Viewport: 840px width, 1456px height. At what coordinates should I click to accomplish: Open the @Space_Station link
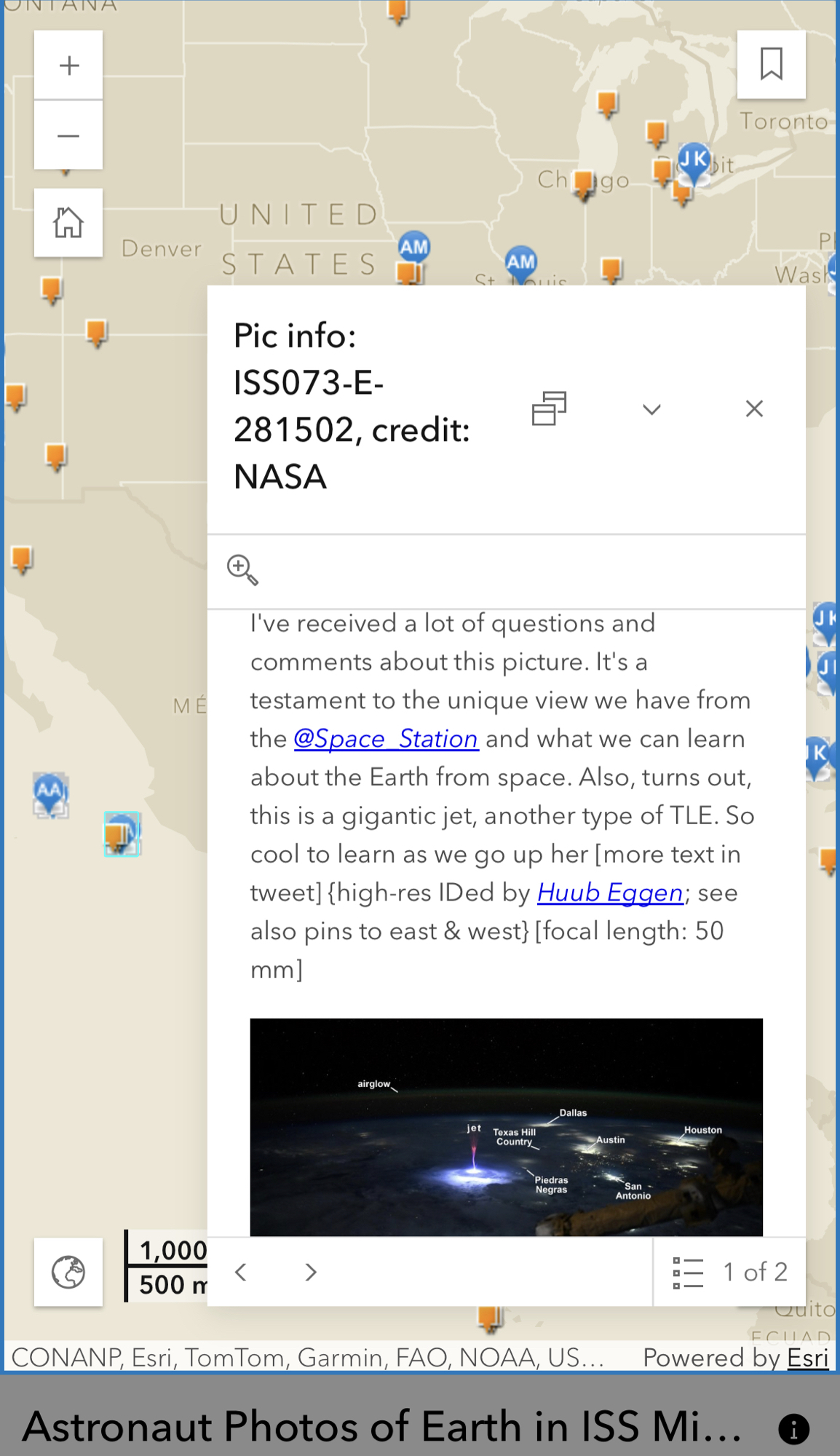386,739
